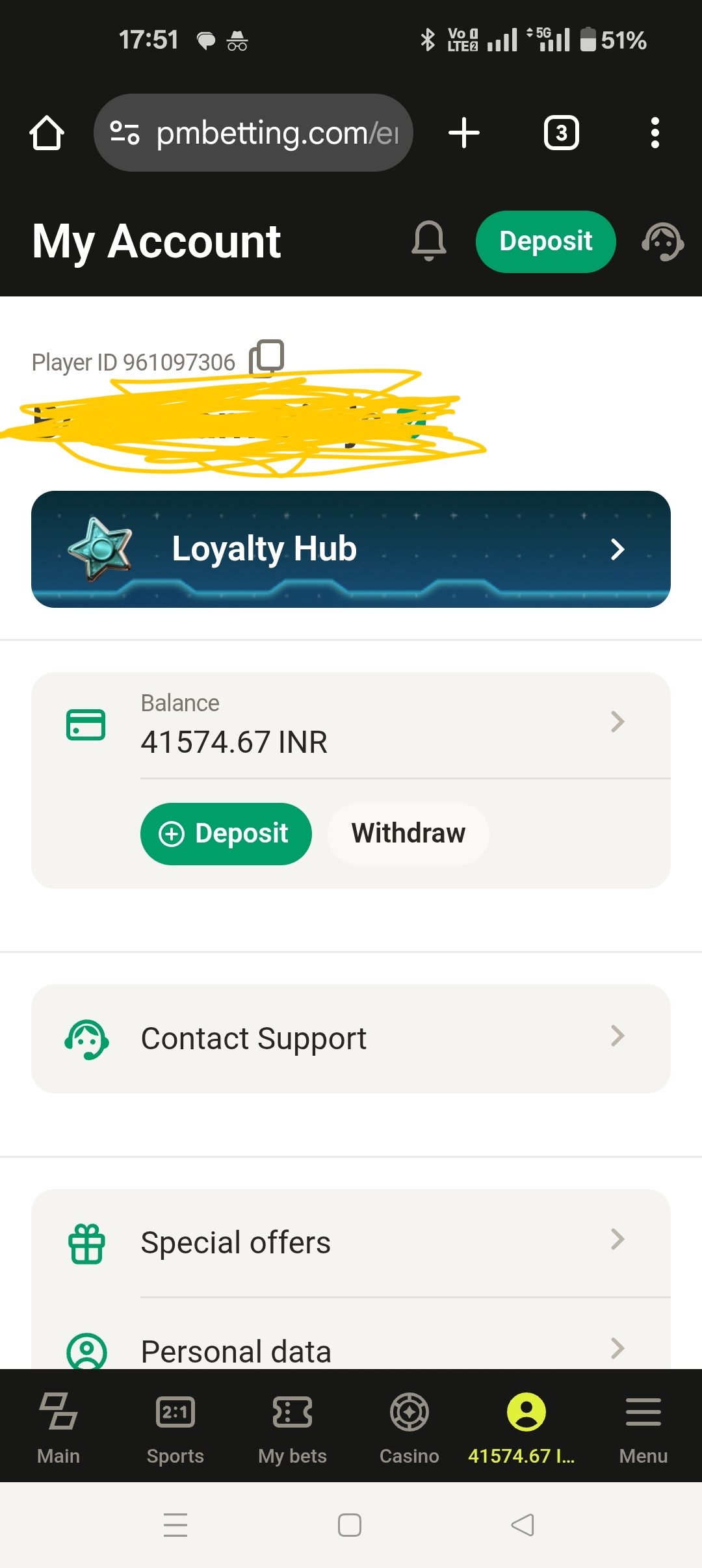Go back using the system back button

[x=523, y=1524]
